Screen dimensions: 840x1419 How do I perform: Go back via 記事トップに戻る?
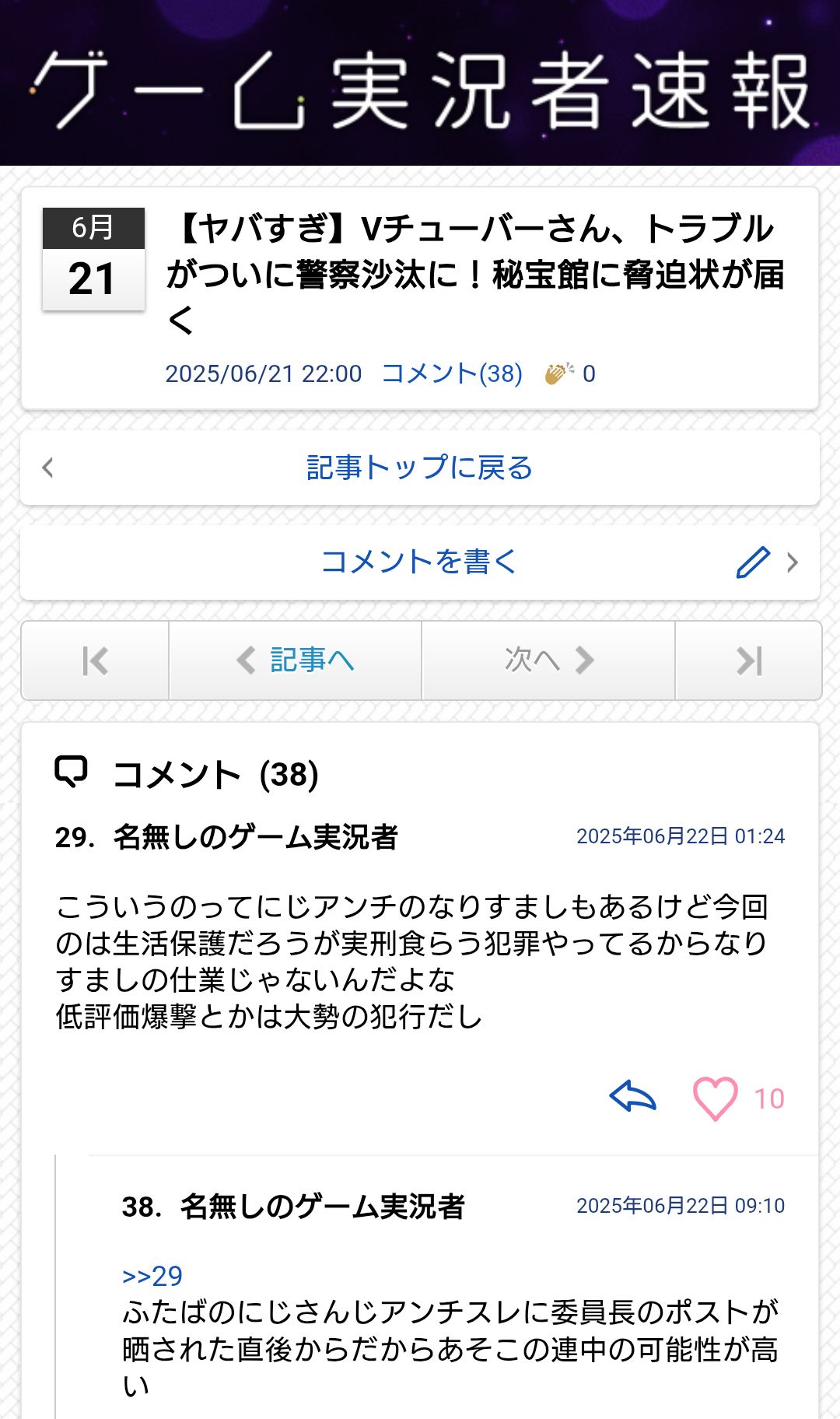[420, 468]
